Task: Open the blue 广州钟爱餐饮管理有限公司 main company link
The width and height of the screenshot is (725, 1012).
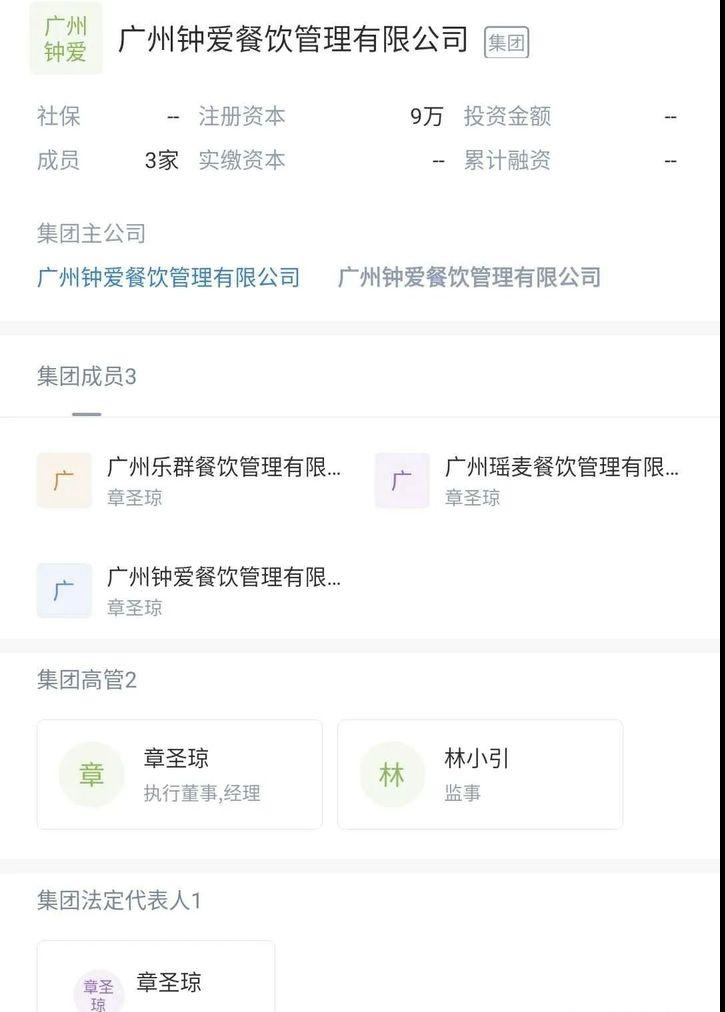Action: pos(168,278)
